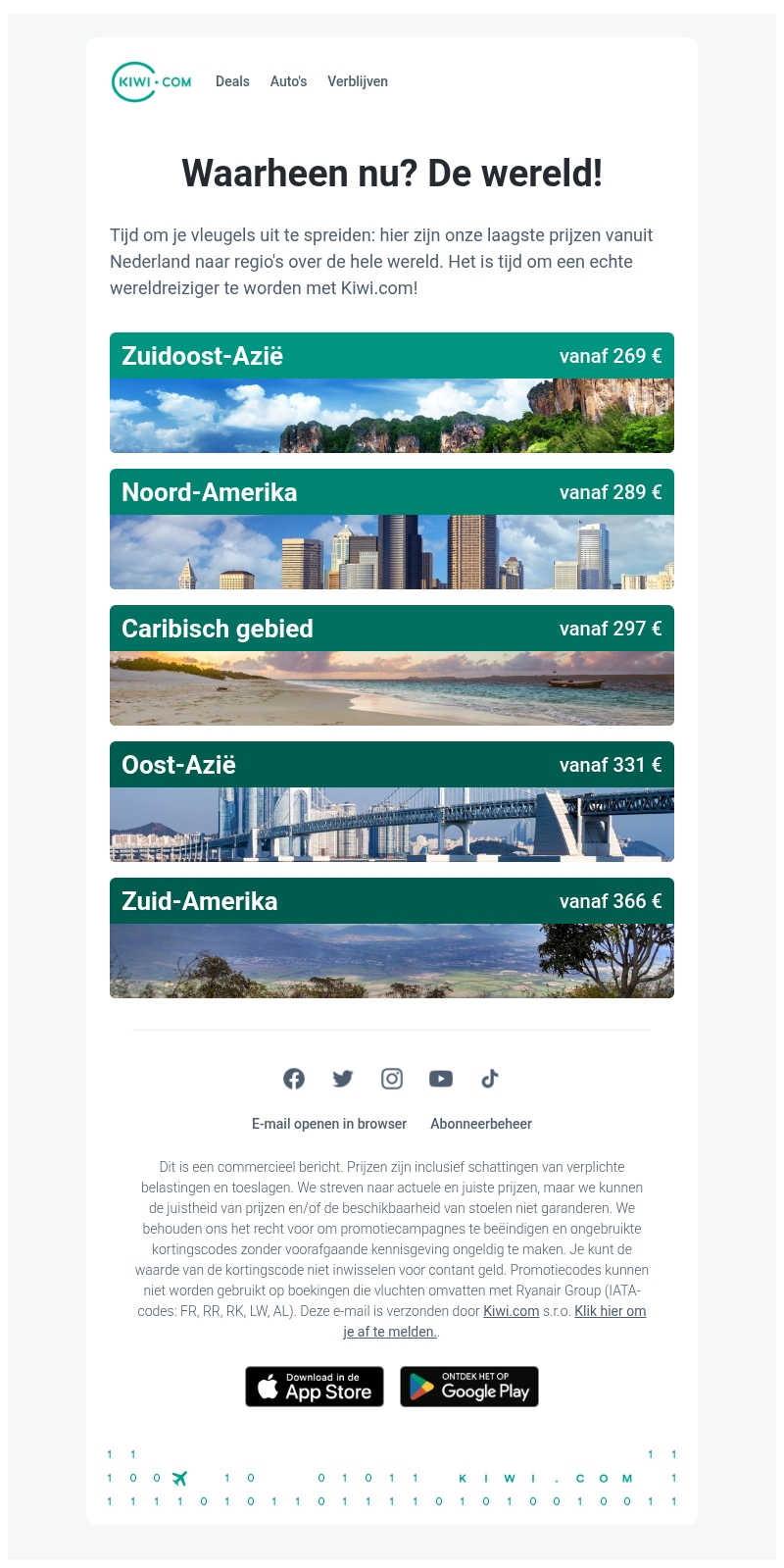Select the Caribisch gebied destination card

tap(392, 665)
